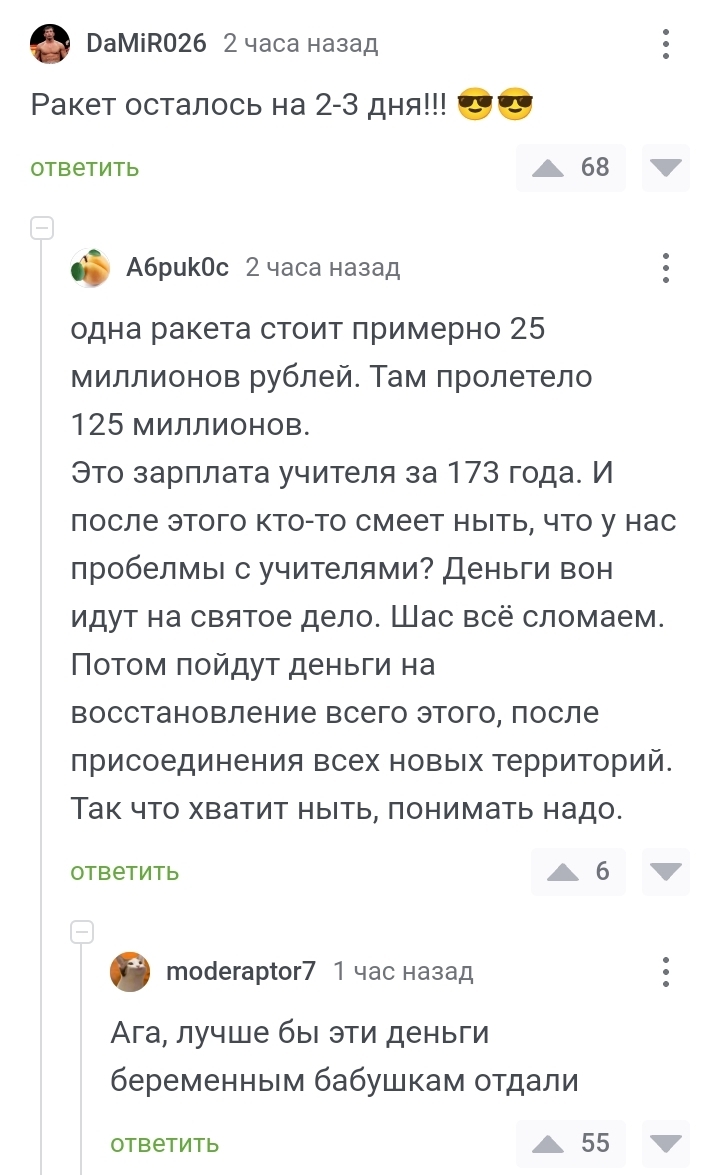Viewport: 709px width, 1175px height.
Task: Open DaMiR026's profile via username
Action: [146, 43]
